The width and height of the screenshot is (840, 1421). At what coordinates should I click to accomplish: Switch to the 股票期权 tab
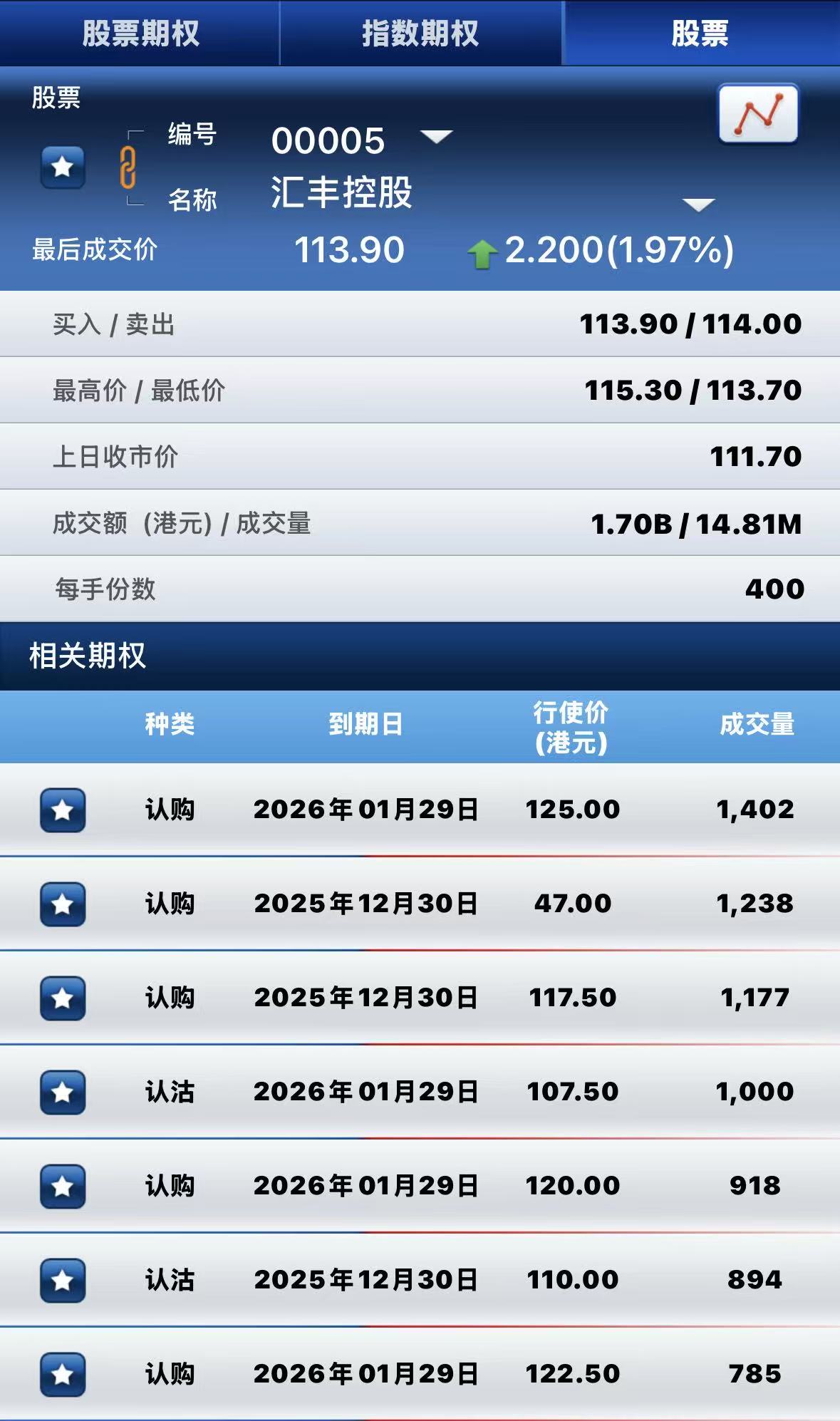tap(140, 33)
